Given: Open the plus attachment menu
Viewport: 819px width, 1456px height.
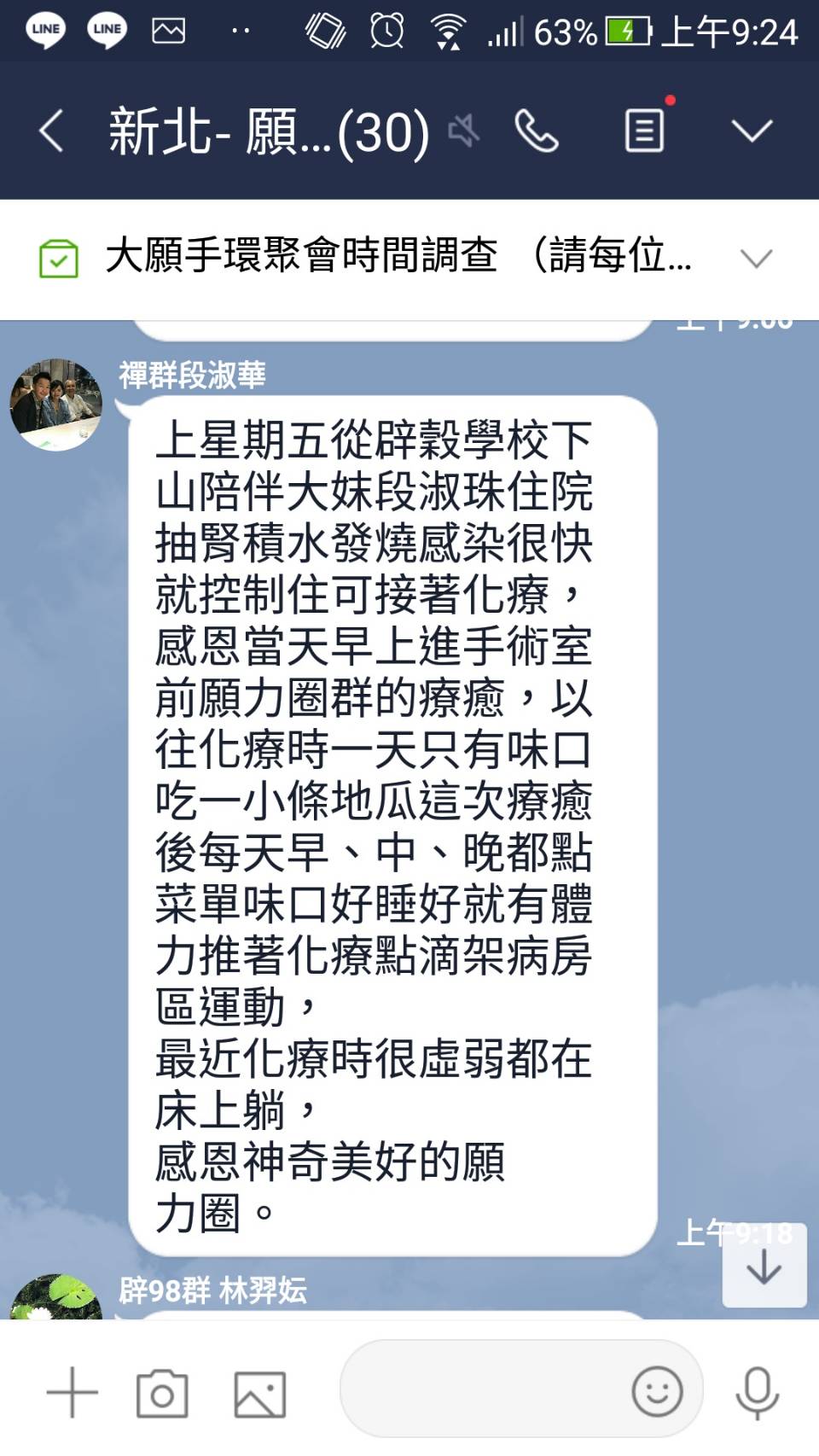Looking at the screenshot, I should pyautogui.click(x=73, y=1392).
